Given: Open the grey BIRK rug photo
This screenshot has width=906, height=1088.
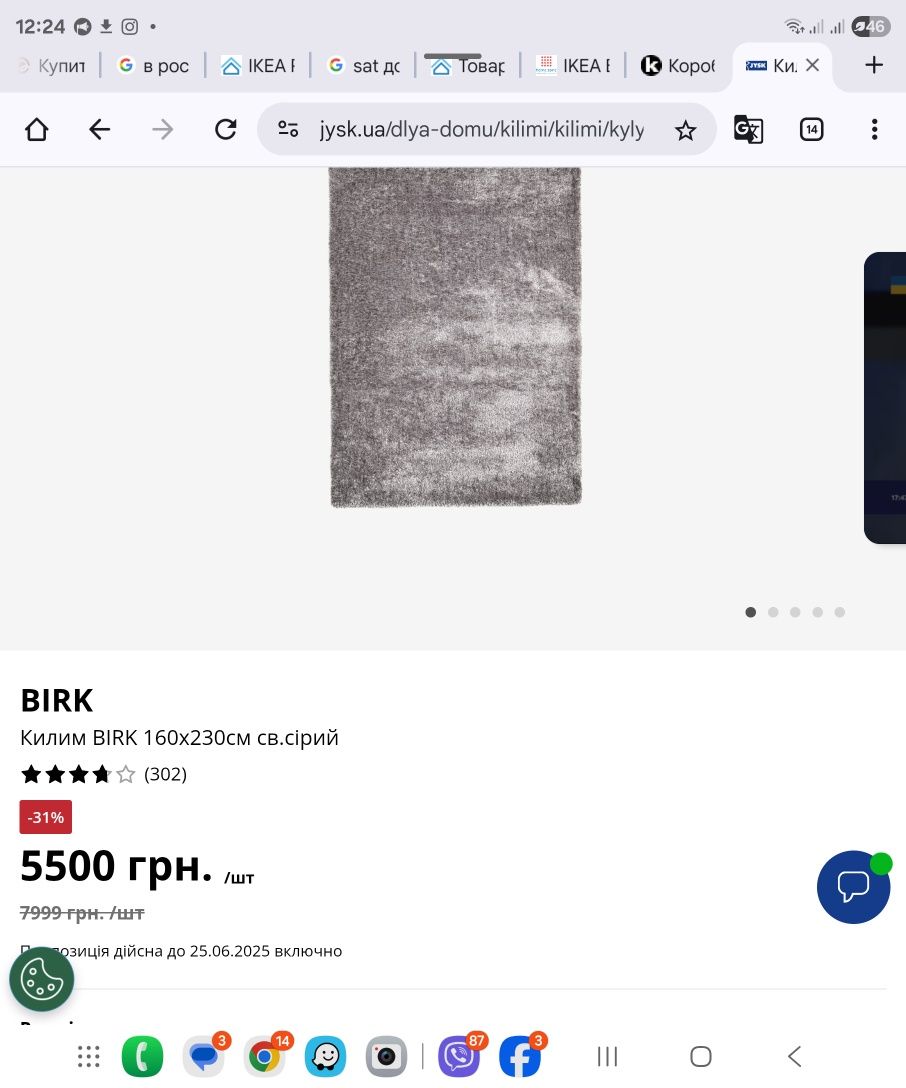Looking at the screenshot, I should click(455, 338).
